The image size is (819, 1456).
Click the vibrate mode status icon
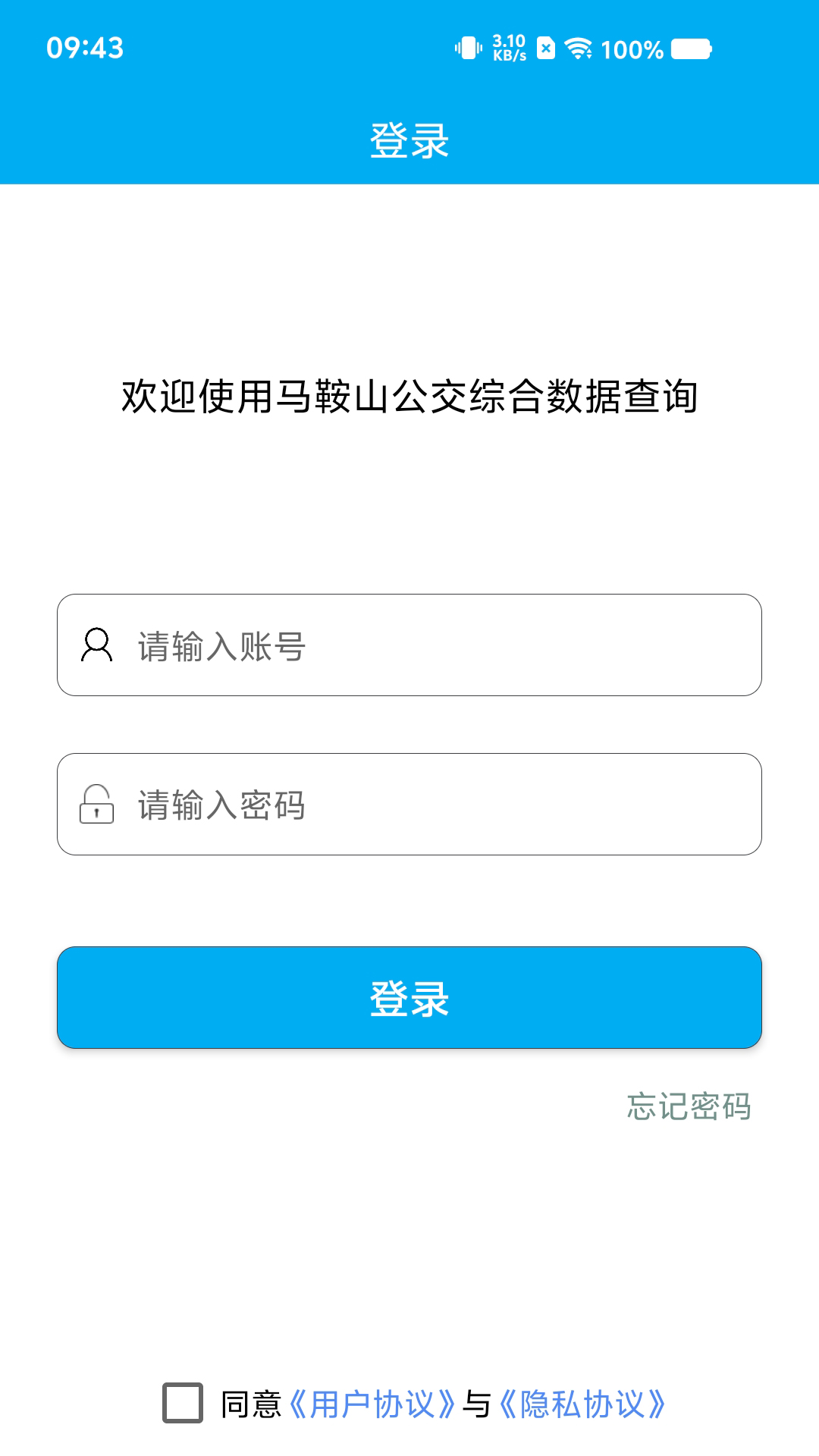[468, 48]
